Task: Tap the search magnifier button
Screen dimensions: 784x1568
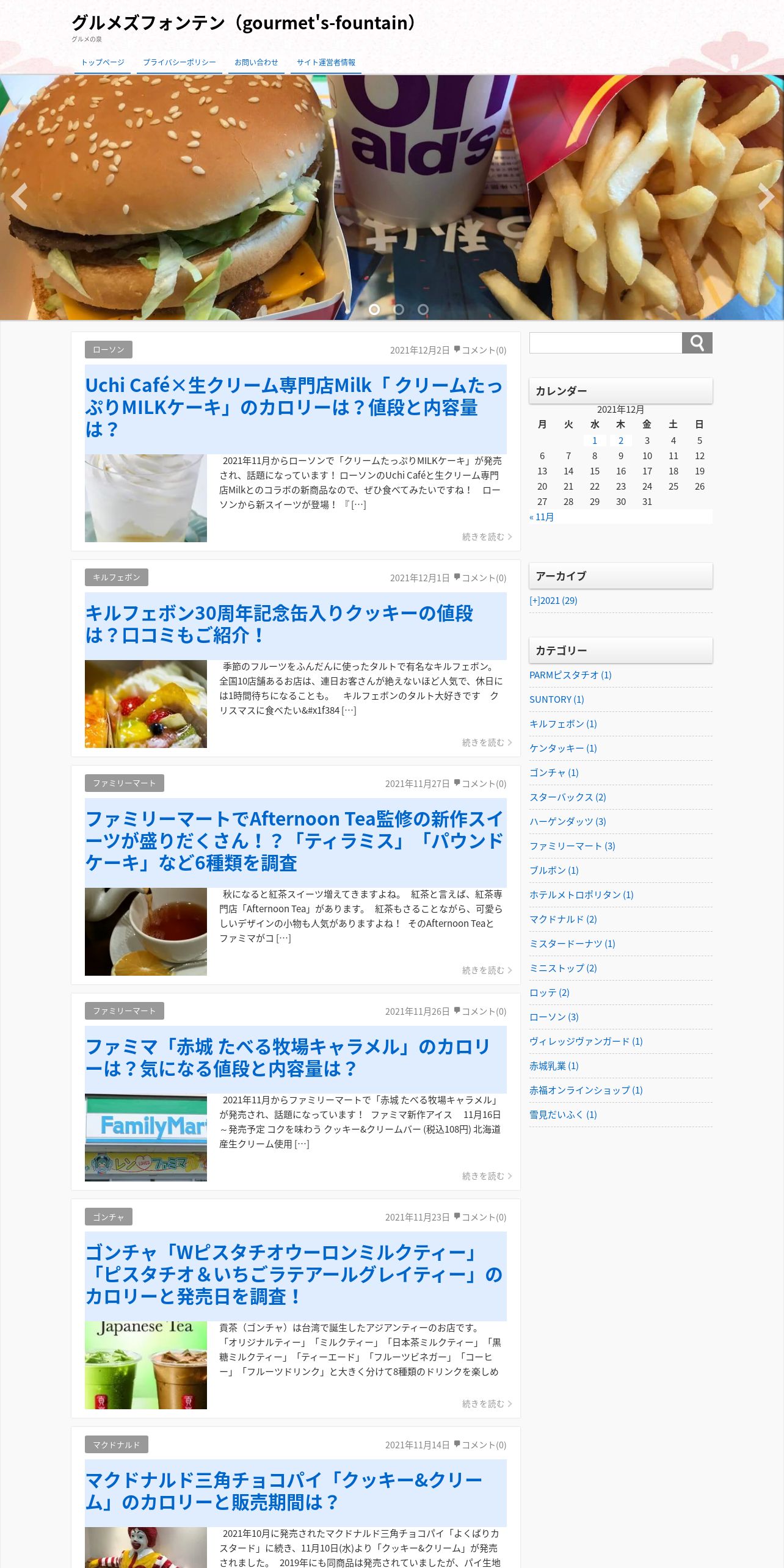Action: 697,343
